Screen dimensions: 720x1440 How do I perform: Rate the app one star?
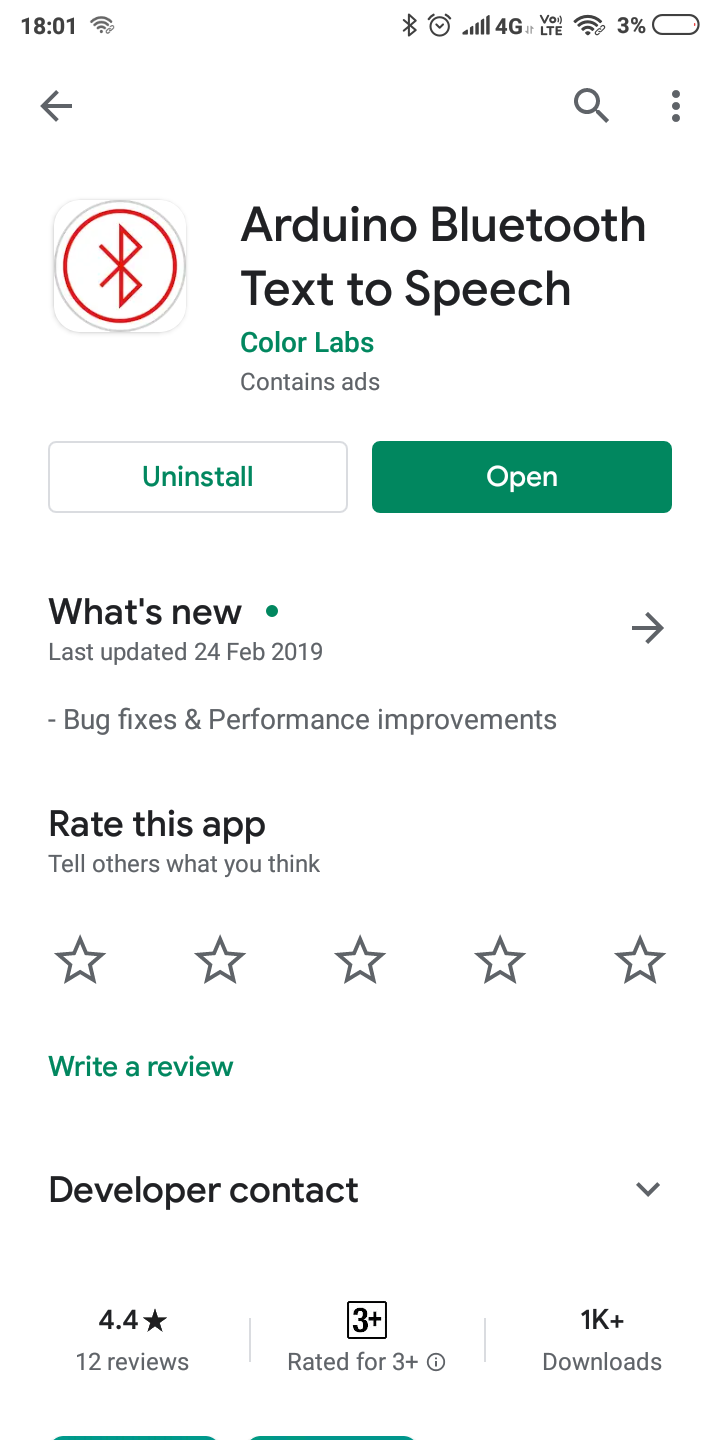tap(79, 961)
